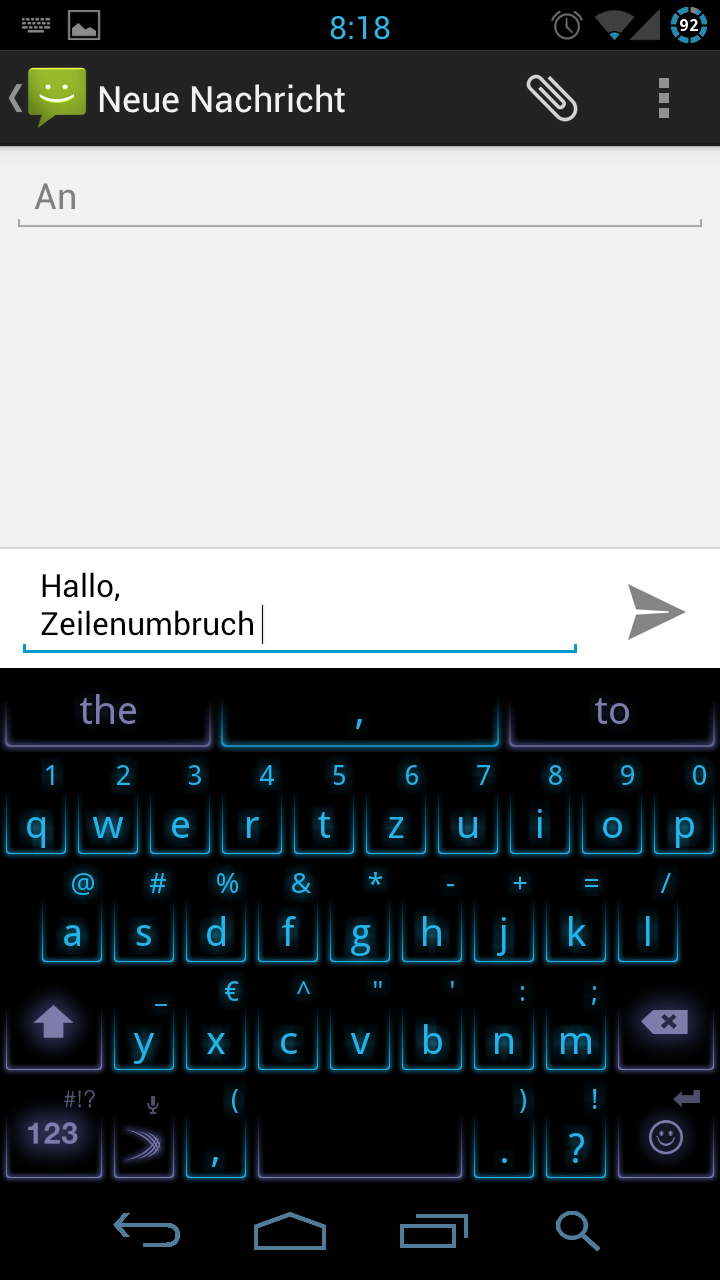The width and height of the screenshot is (720, 1280).
Task: Send the message with the arrow icon
Action: [x=656, y=611]
